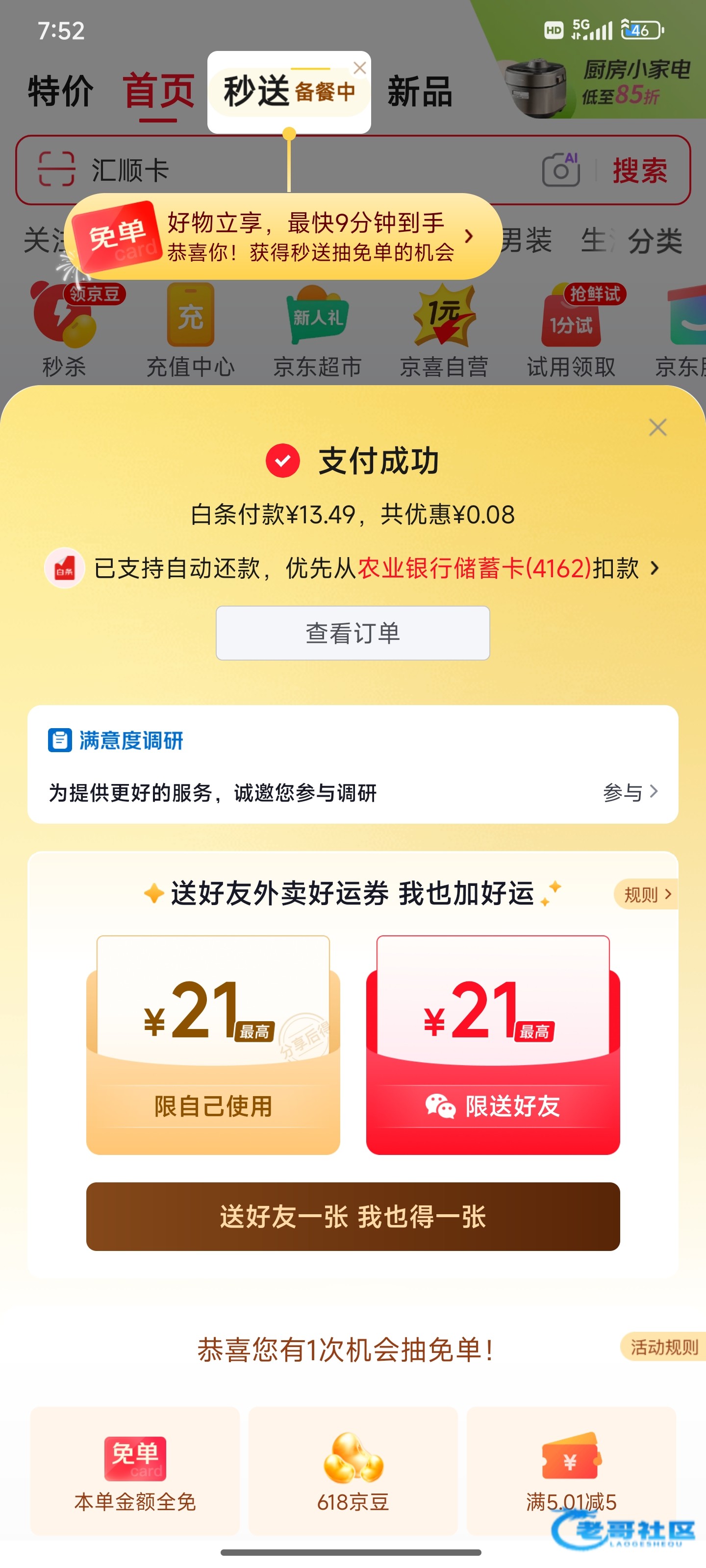Open the 免单 lucky draw banner
This screenshot has width=706, height=1568.
pyautogui.click(x=282, y=237)
